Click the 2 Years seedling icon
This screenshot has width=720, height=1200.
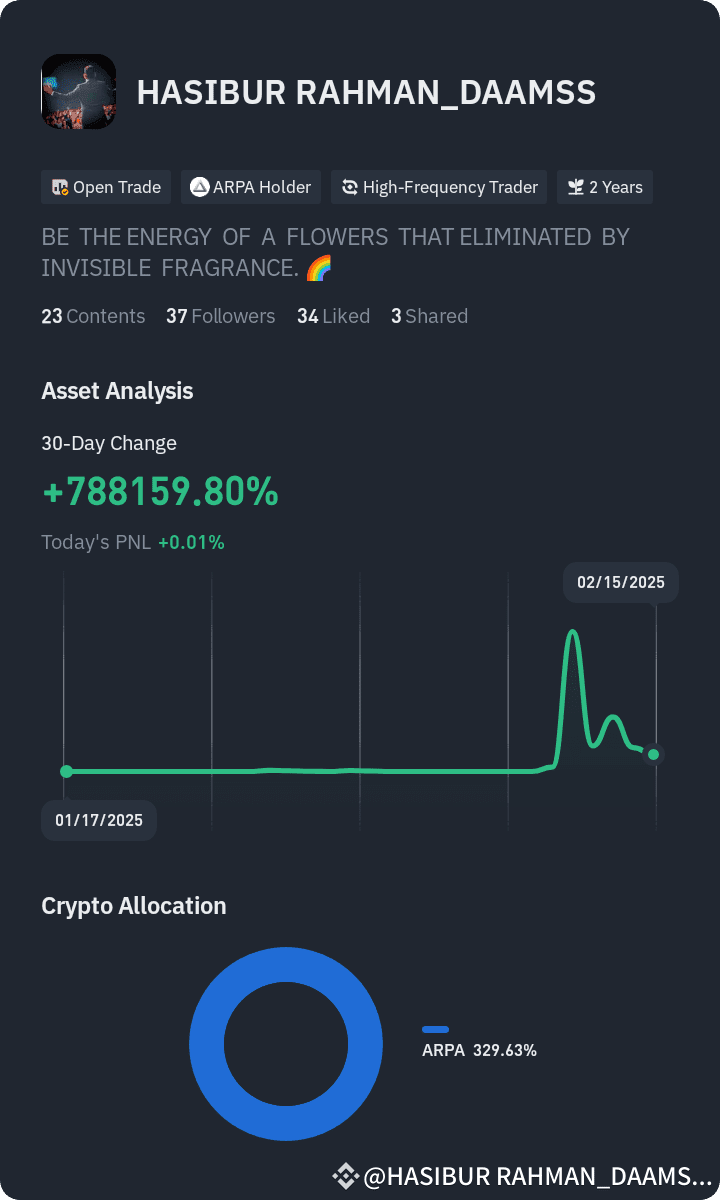pyautogui.click(x=576, y=187)
